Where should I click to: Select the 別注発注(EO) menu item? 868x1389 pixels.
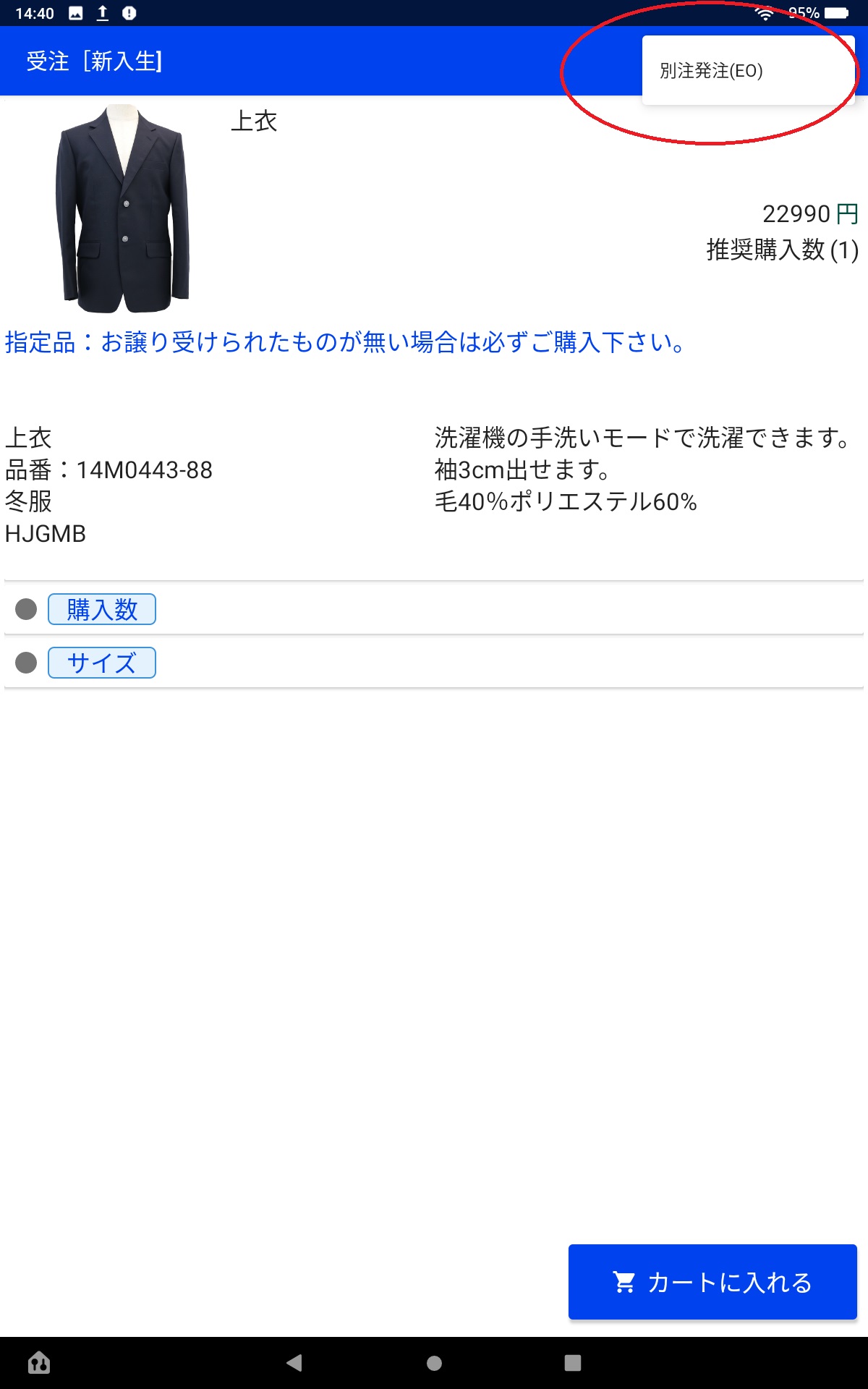[x=711, y=71]
